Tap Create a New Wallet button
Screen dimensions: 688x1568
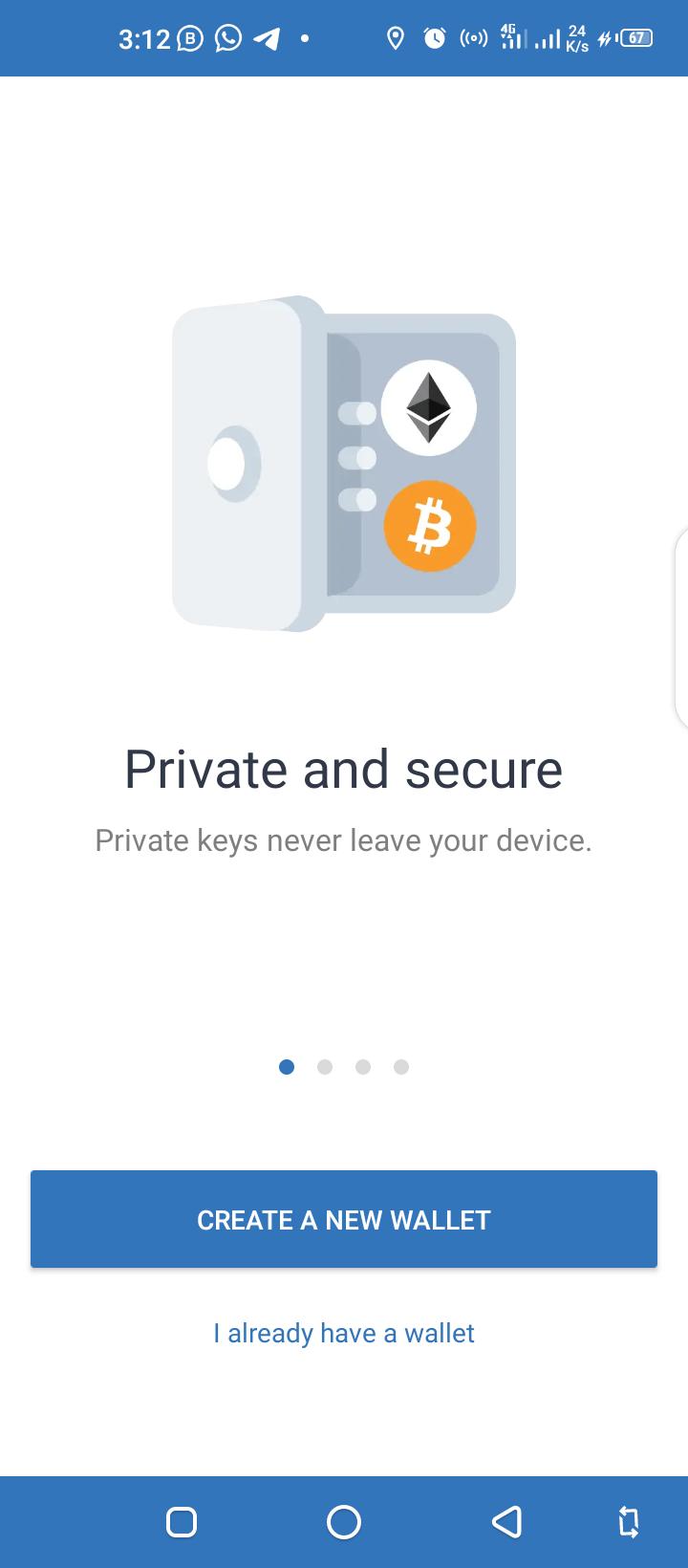point(344,1219)
